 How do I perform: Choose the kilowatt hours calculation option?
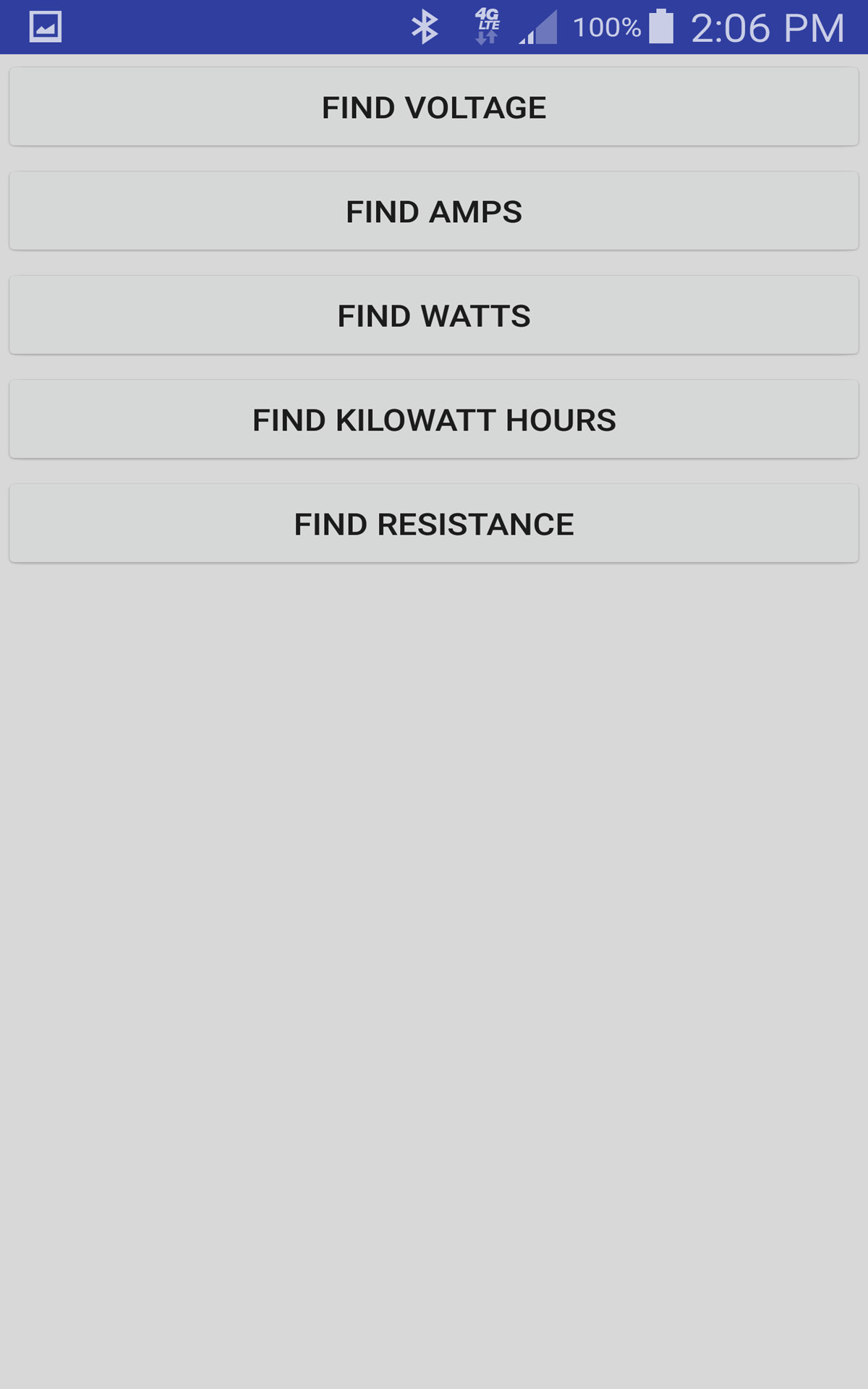point(434,419)
